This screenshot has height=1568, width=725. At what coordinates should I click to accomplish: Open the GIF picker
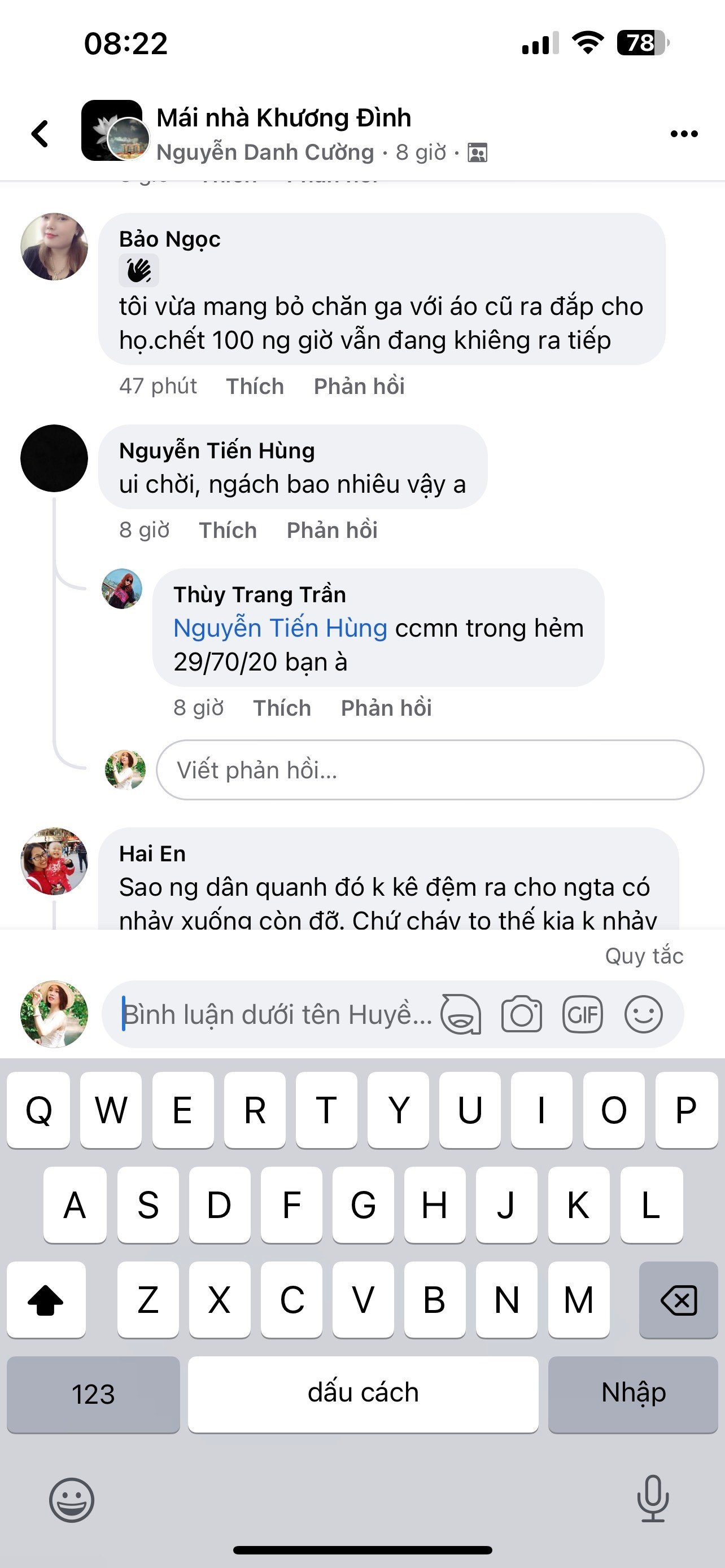coord(583,1015)
